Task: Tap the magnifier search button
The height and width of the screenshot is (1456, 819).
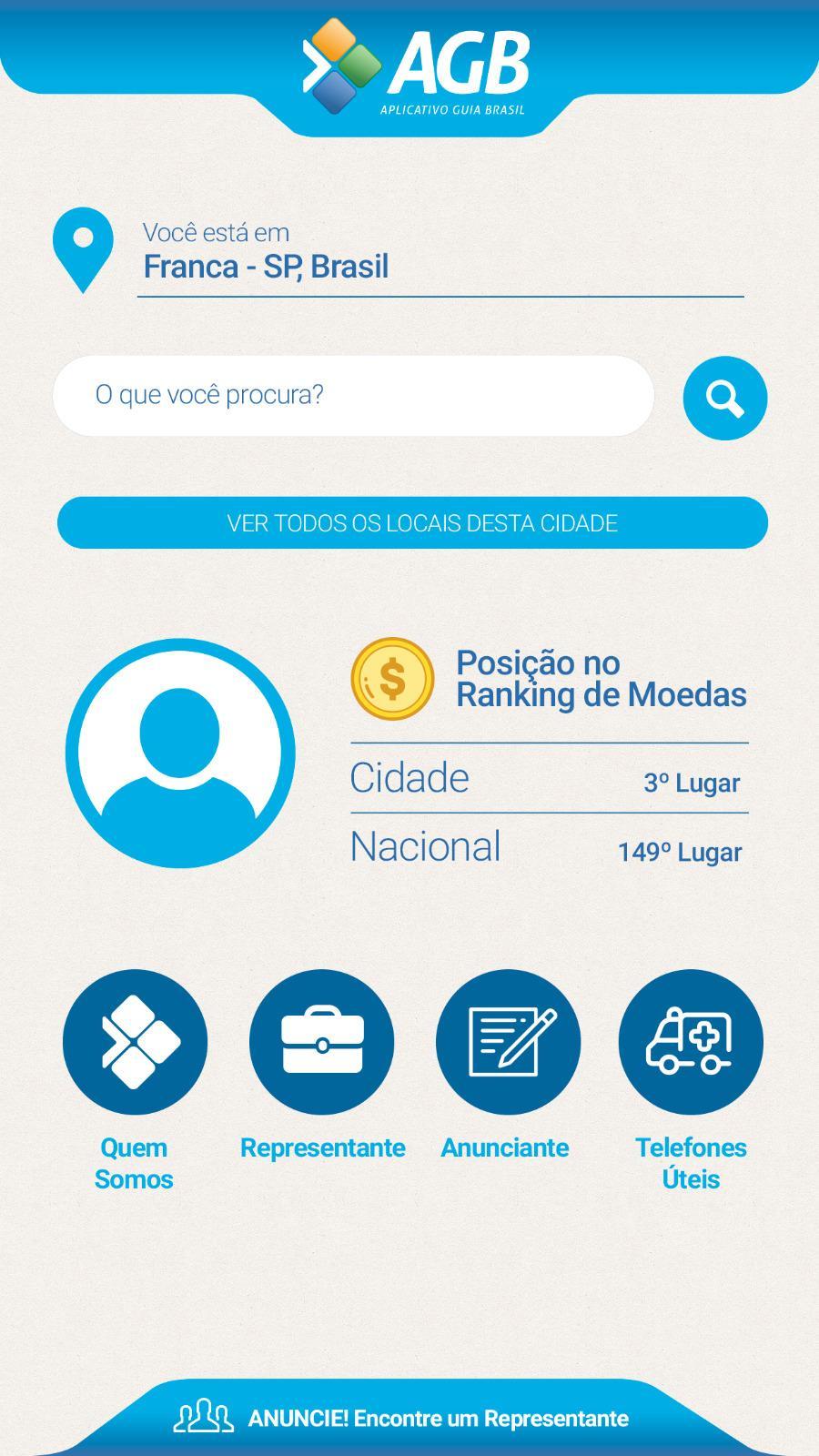Action: [724, 398]
